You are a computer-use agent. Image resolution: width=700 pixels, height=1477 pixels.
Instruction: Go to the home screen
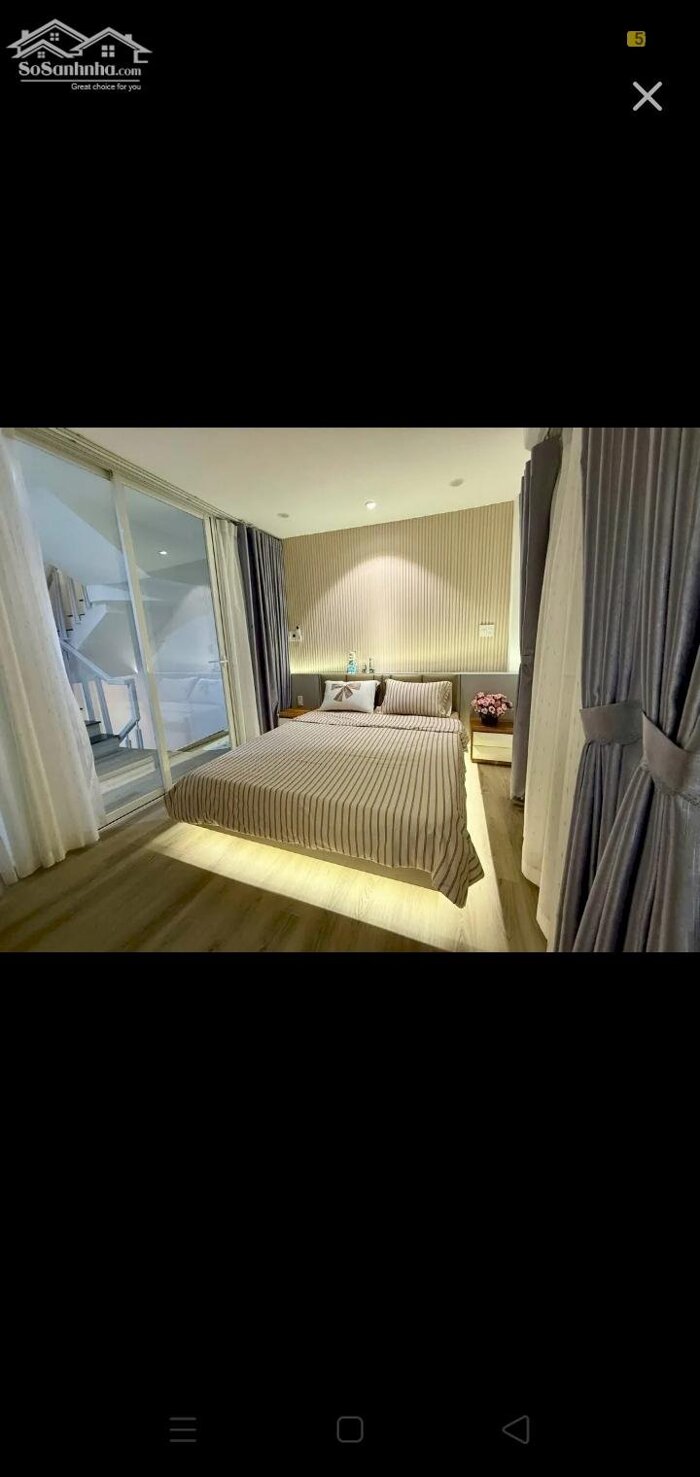(x=350, y=1429)
